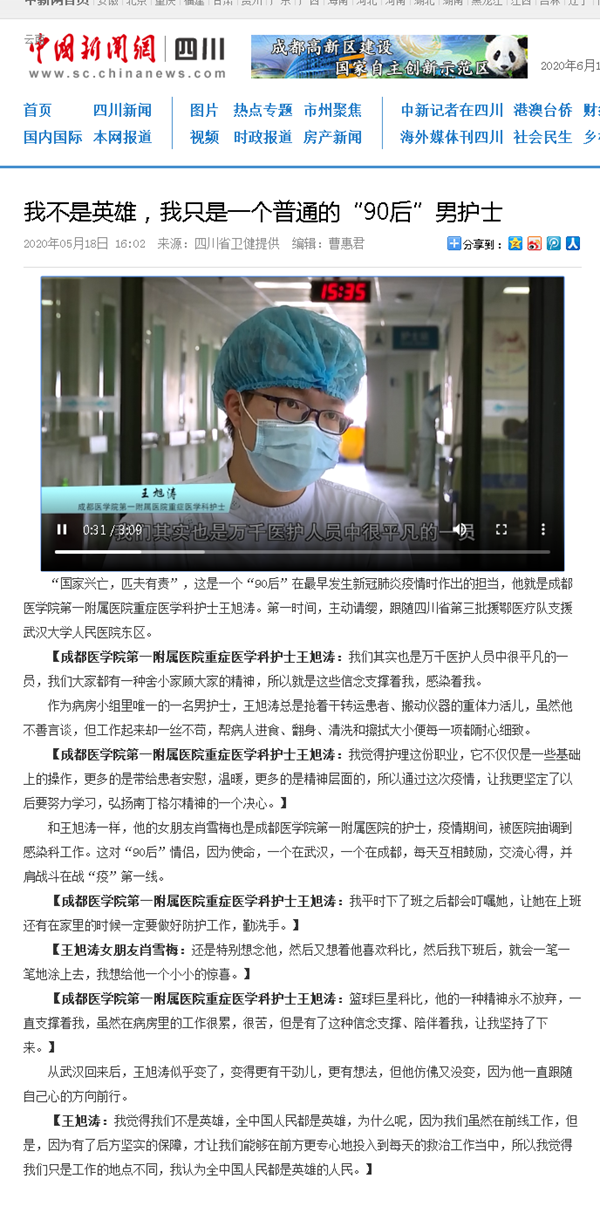Mute the video sound
600x1206 pixels.
click(461, 530)
